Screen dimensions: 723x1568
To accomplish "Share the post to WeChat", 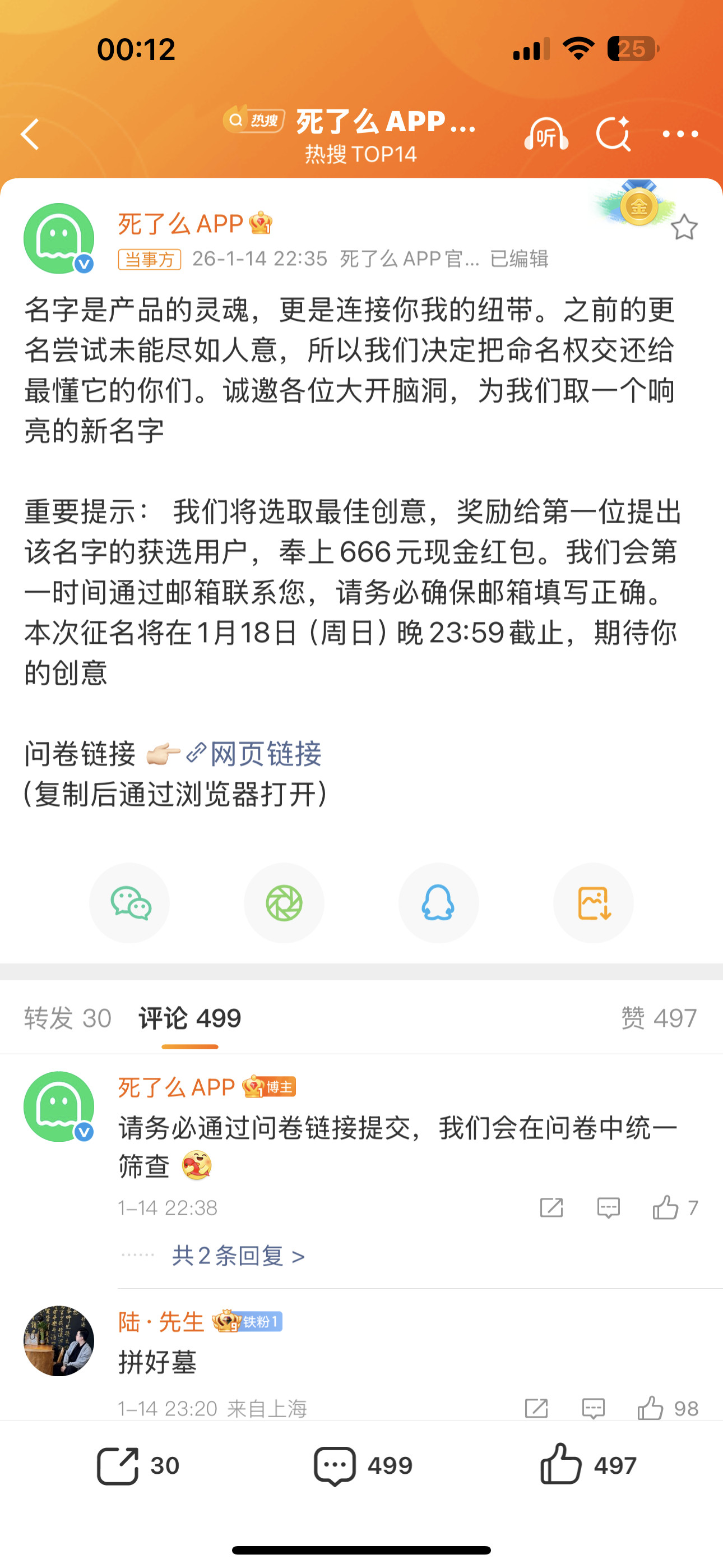I will (129, 903).
